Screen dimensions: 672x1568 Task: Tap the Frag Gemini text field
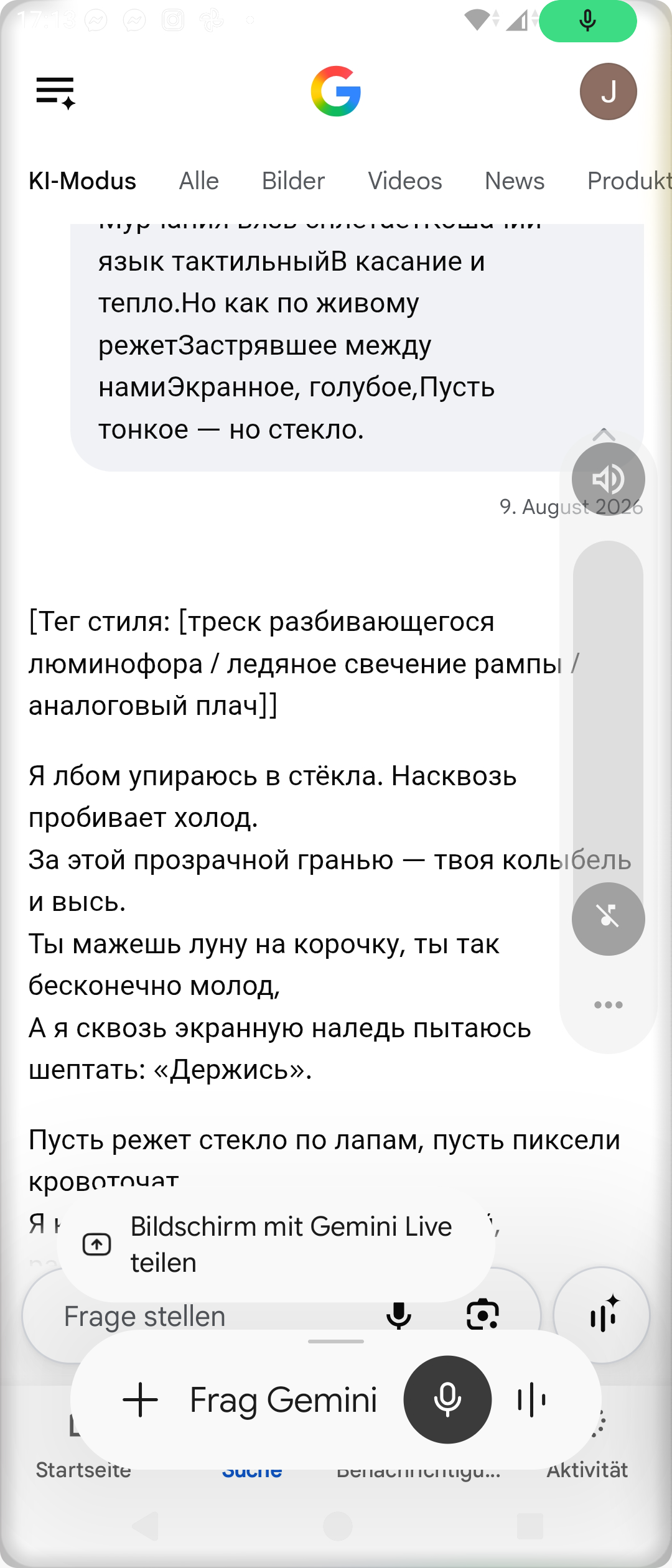(x=283, y=1401)
